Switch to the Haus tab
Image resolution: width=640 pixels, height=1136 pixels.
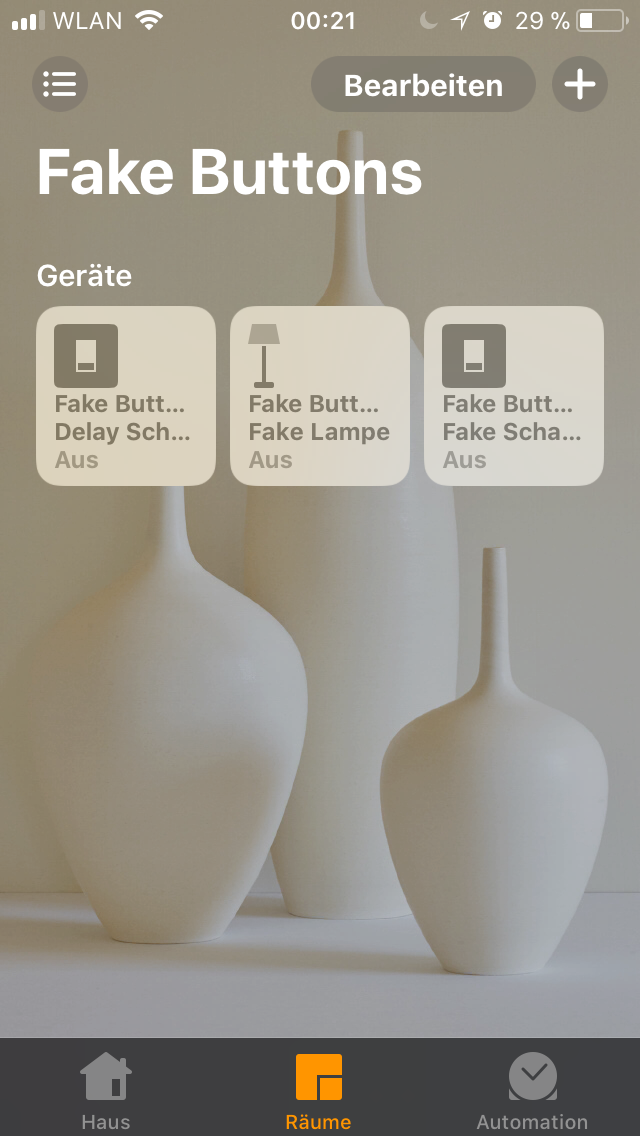(106, 1090)
